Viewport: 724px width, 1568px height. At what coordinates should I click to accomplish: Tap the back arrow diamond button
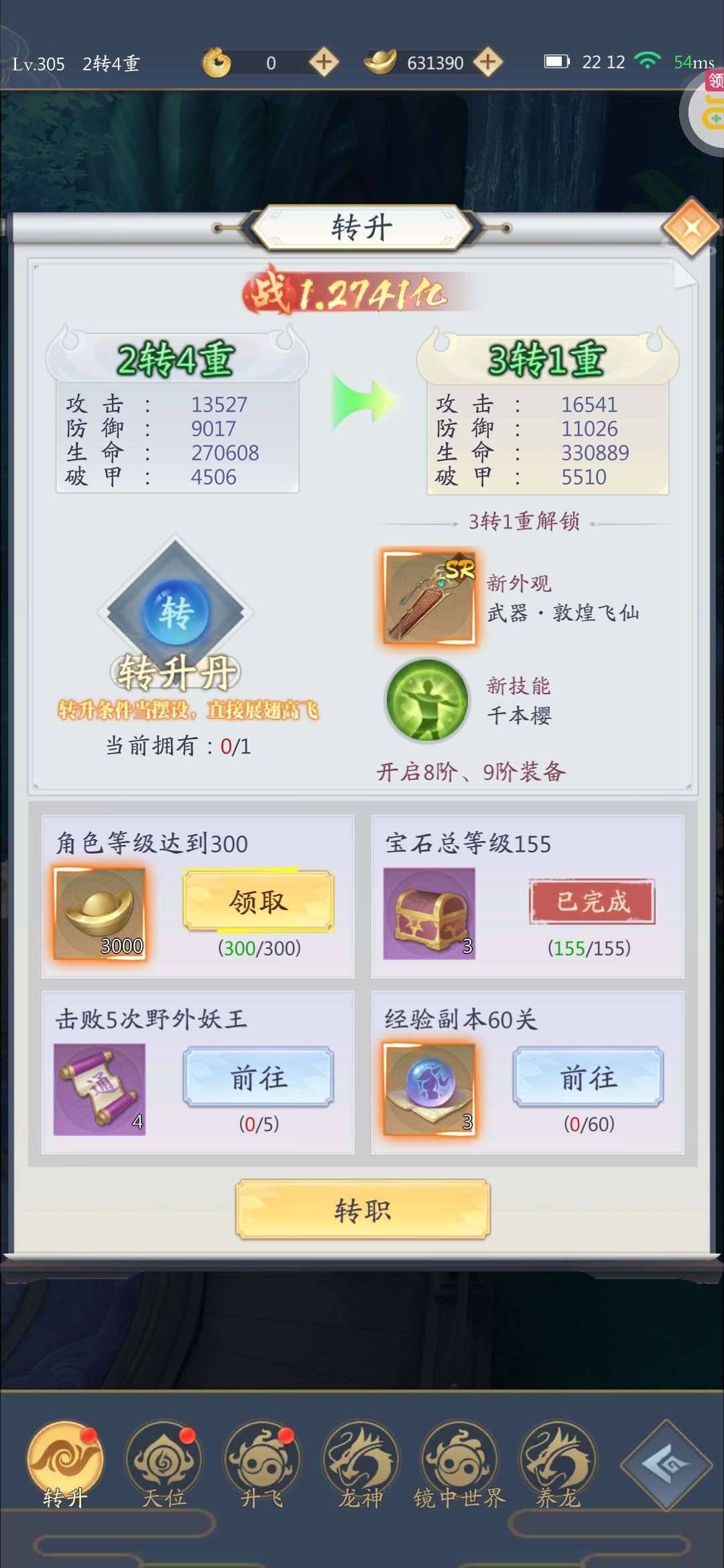tap(666, 1465)
